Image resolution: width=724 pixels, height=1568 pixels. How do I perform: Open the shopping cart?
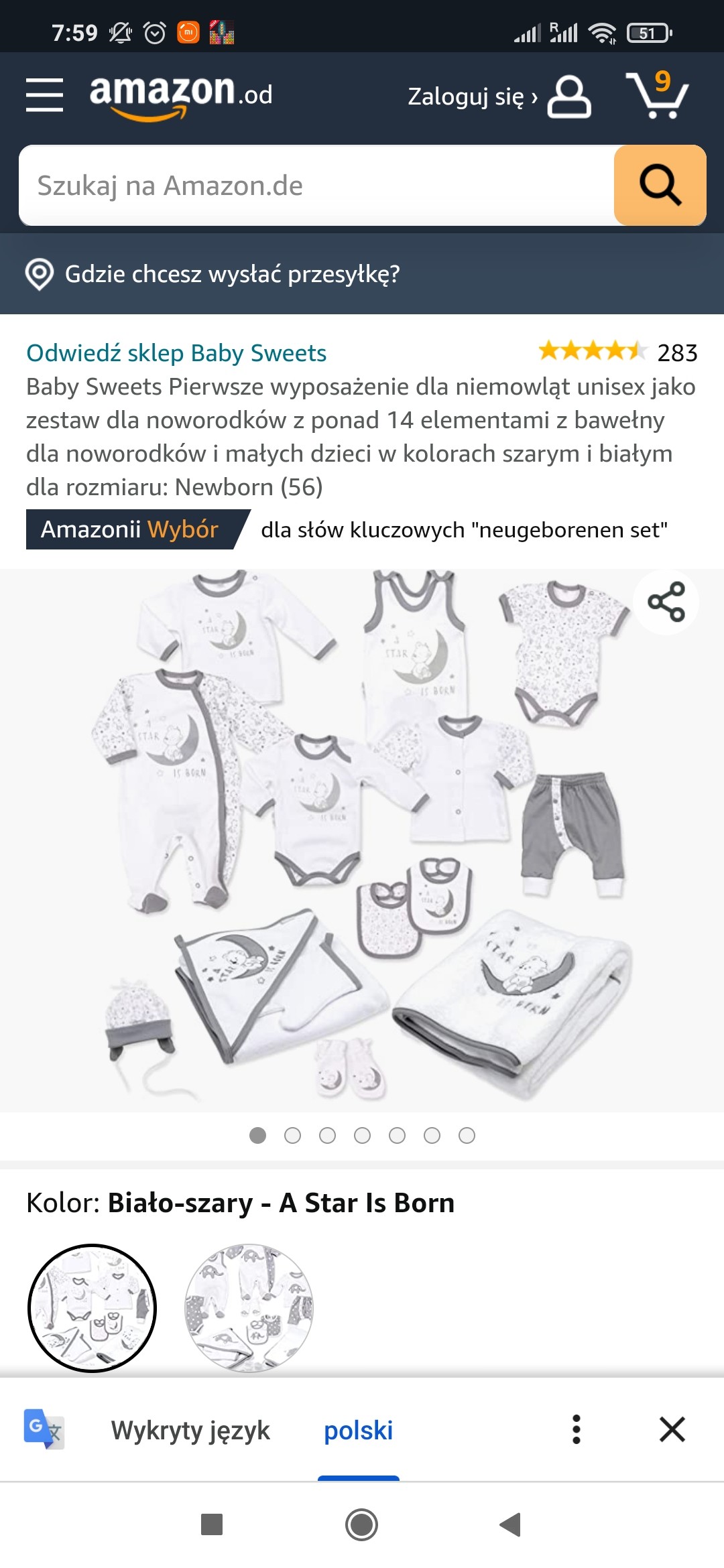pos(657,95)
